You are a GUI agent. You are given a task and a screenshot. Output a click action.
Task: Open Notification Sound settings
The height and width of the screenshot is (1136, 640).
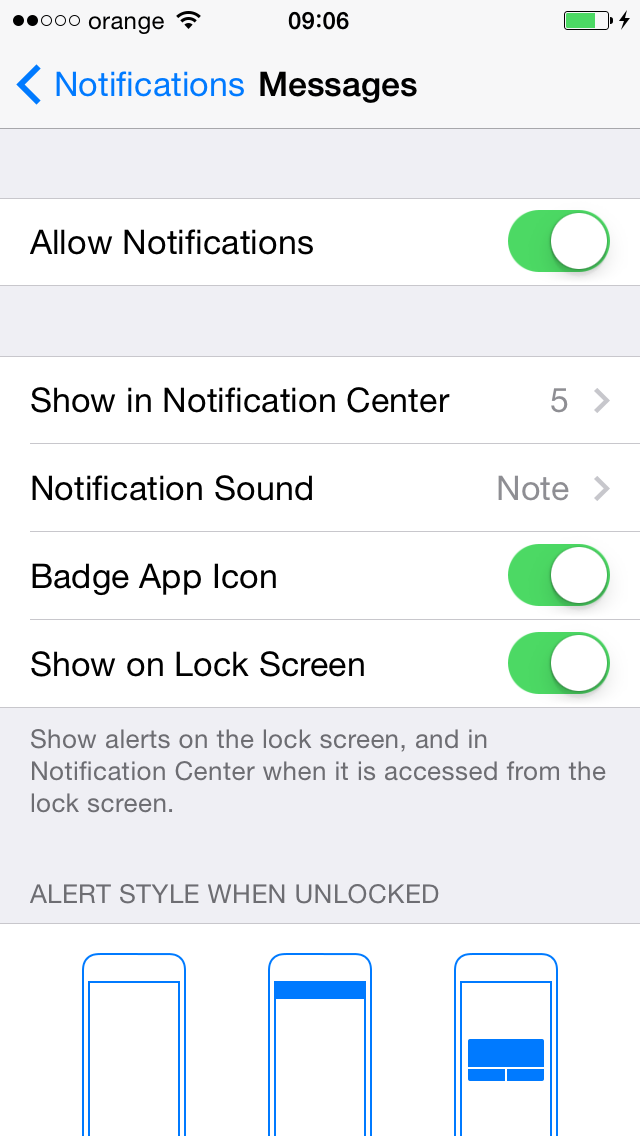[320, 489]
